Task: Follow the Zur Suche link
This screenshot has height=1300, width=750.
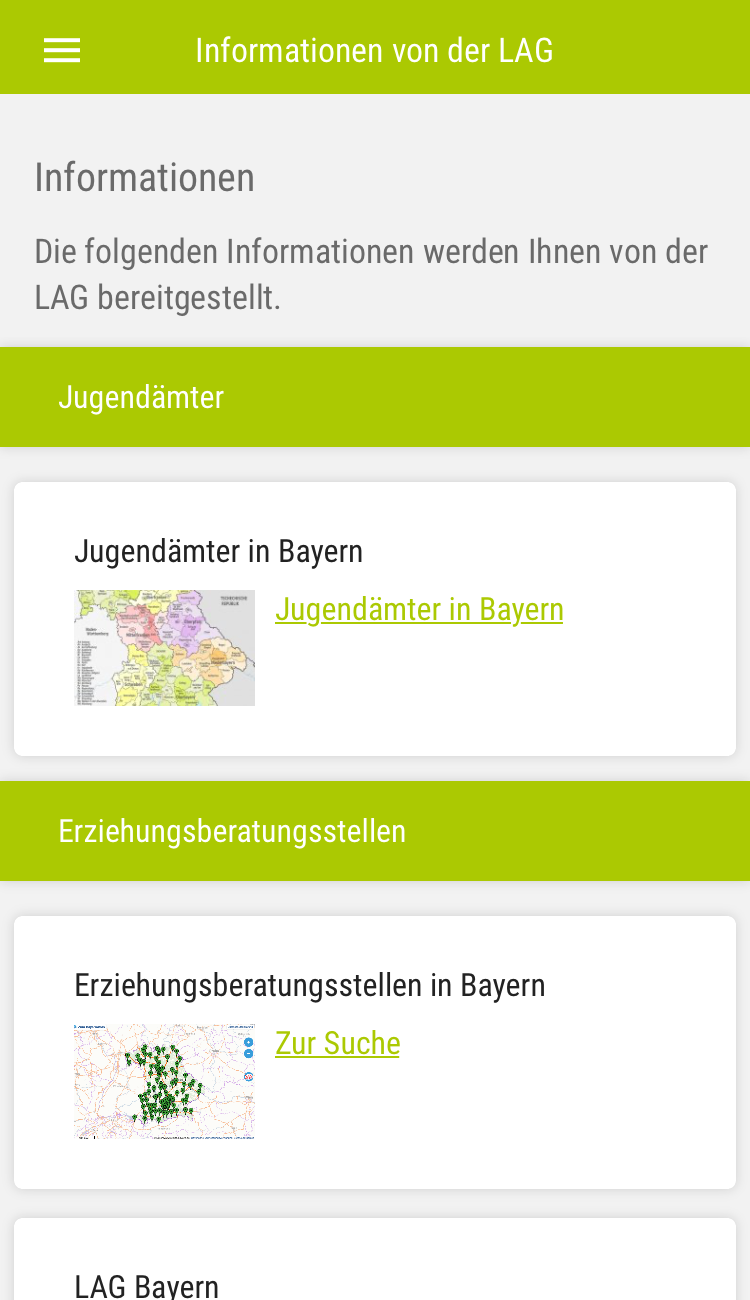Action: (x=337, y=1043)
